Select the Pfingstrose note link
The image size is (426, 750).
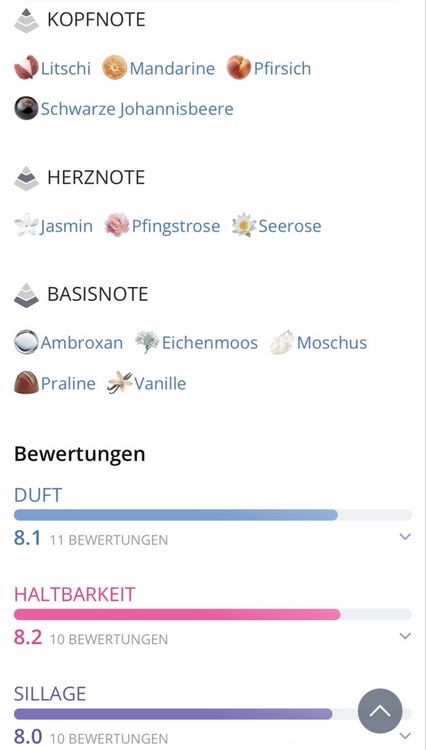click(163, 225)
